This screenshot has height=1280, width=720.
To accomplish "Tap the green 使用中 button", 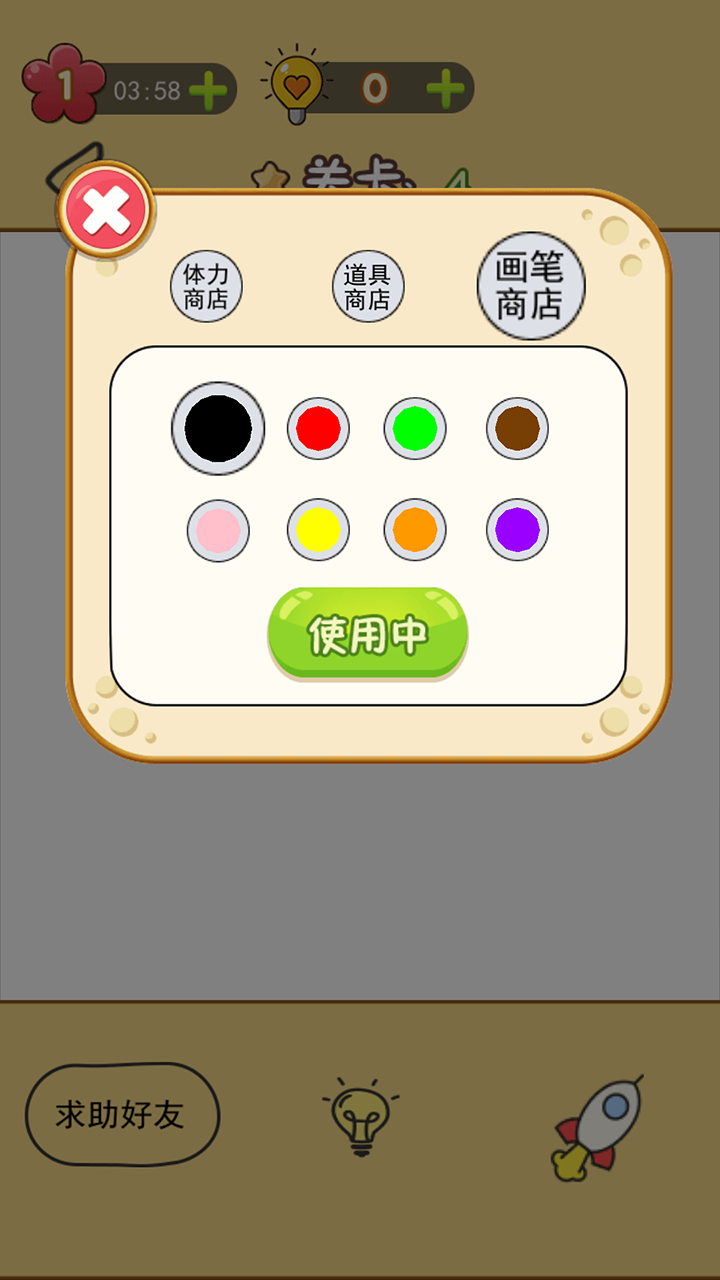I will (367, 634).
